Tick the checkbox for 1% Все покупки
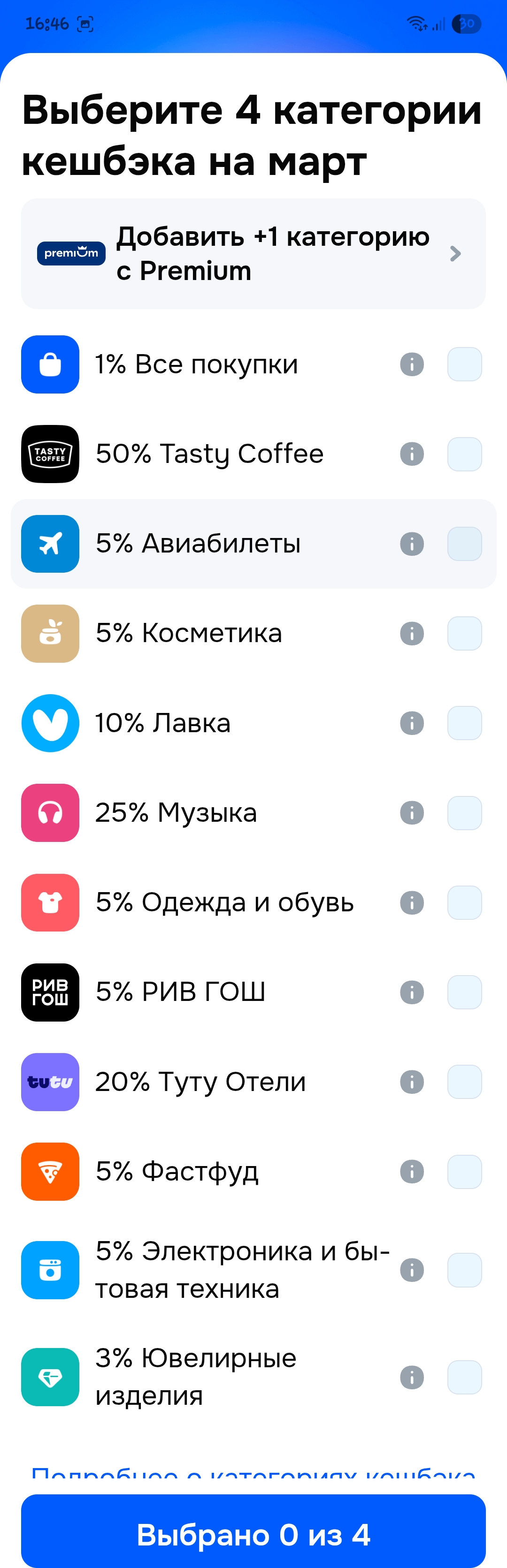This screenshot has height=1568, width=507. (x=464, y=364)
